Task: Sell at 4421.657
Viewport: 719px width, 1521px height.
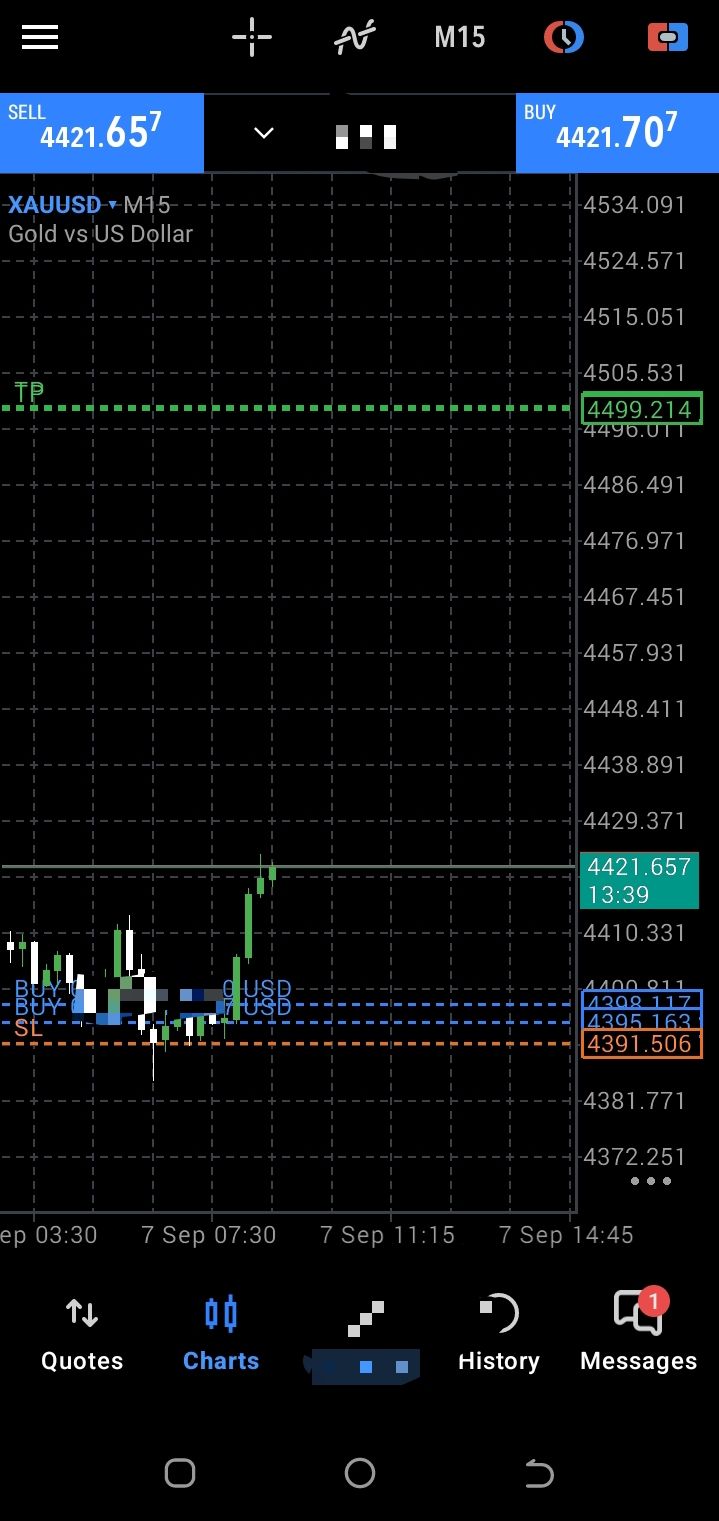Action: [102, 133]
